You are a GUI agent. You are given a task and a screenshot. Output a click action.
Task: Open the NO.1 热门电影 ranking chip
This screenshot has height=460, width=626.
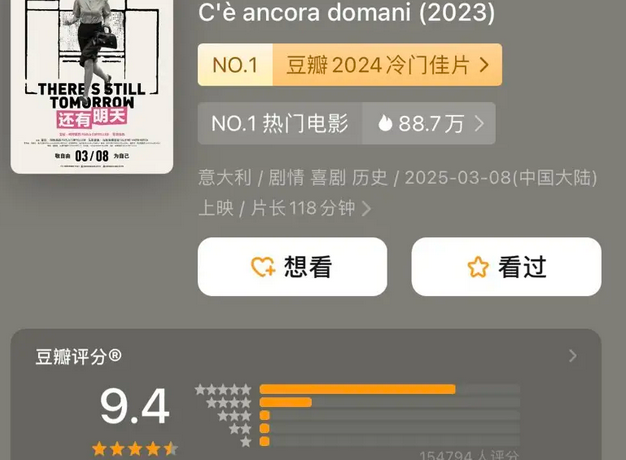click(x=346, y=124)
